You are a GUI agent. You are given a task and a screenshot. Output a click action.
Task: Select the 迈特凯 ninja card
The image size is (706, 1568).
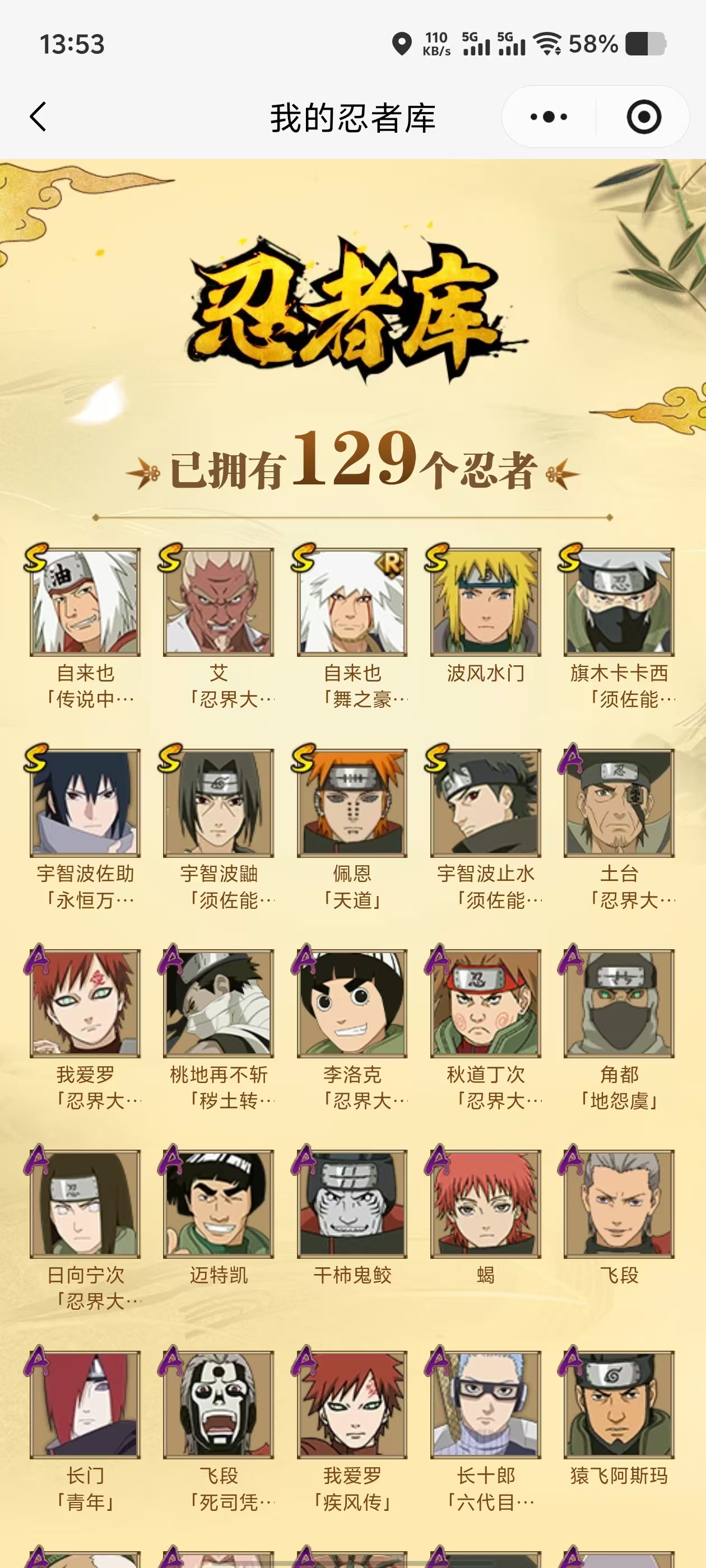[218, 1203]
